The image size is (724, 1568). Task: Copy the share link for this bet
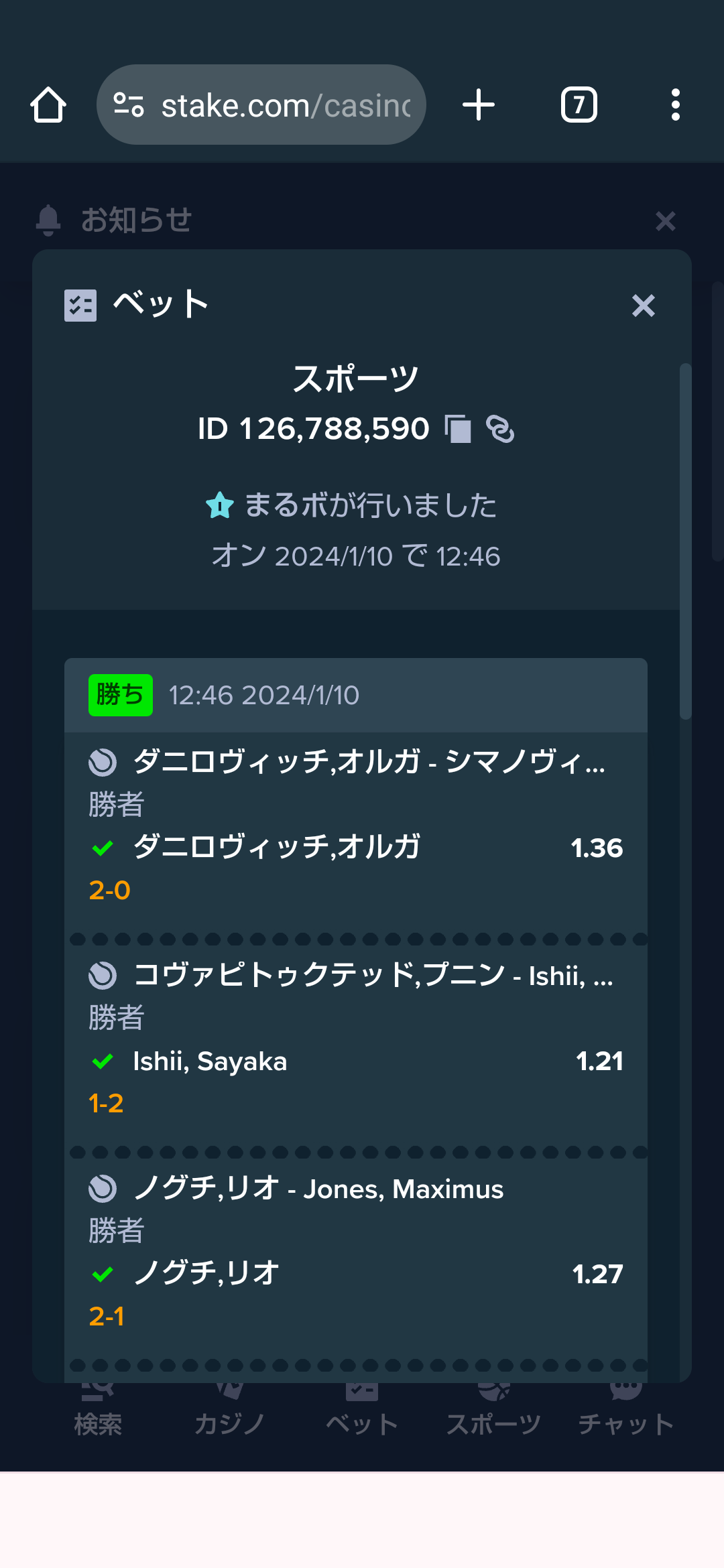point(500,429)
